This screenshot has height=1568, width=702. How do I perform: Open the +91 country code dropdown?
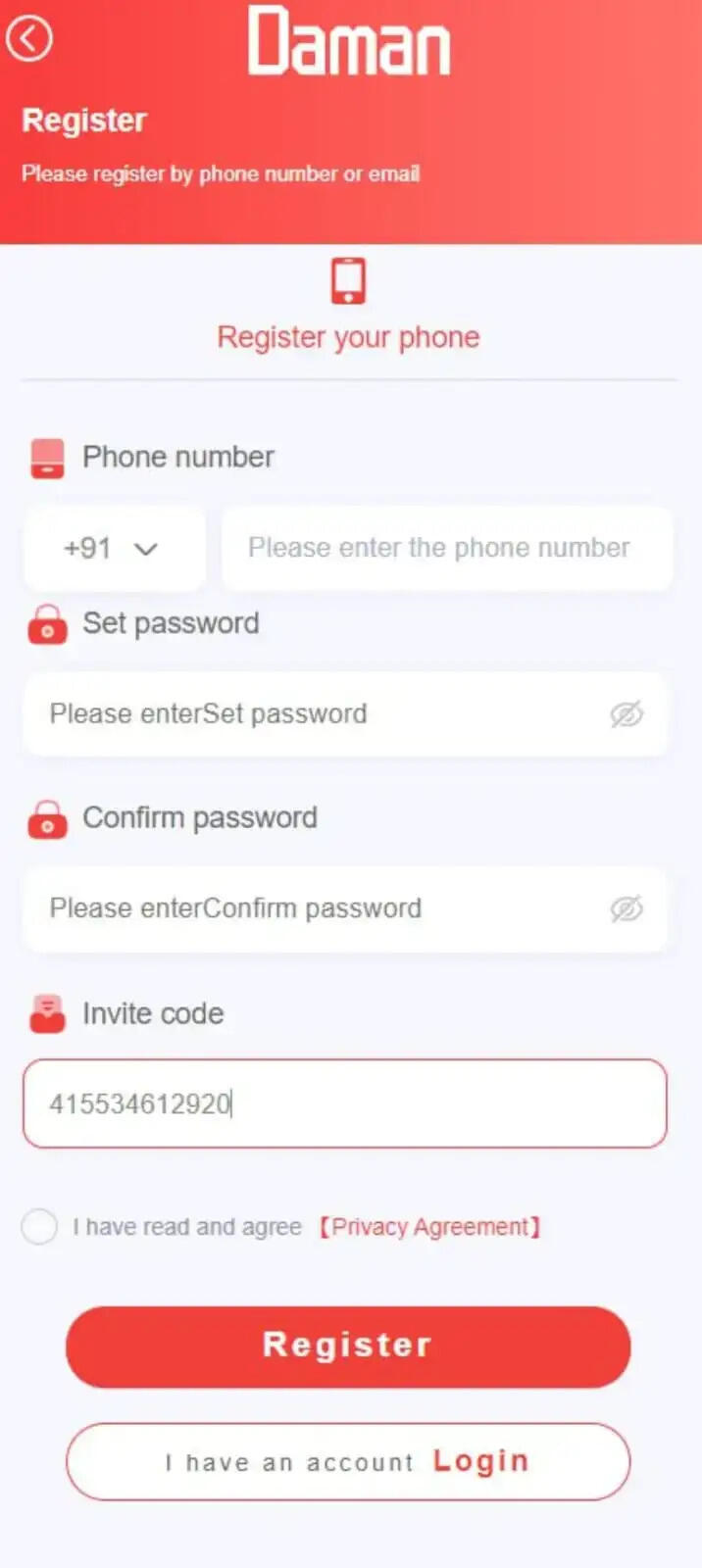(x=113, y=548)
